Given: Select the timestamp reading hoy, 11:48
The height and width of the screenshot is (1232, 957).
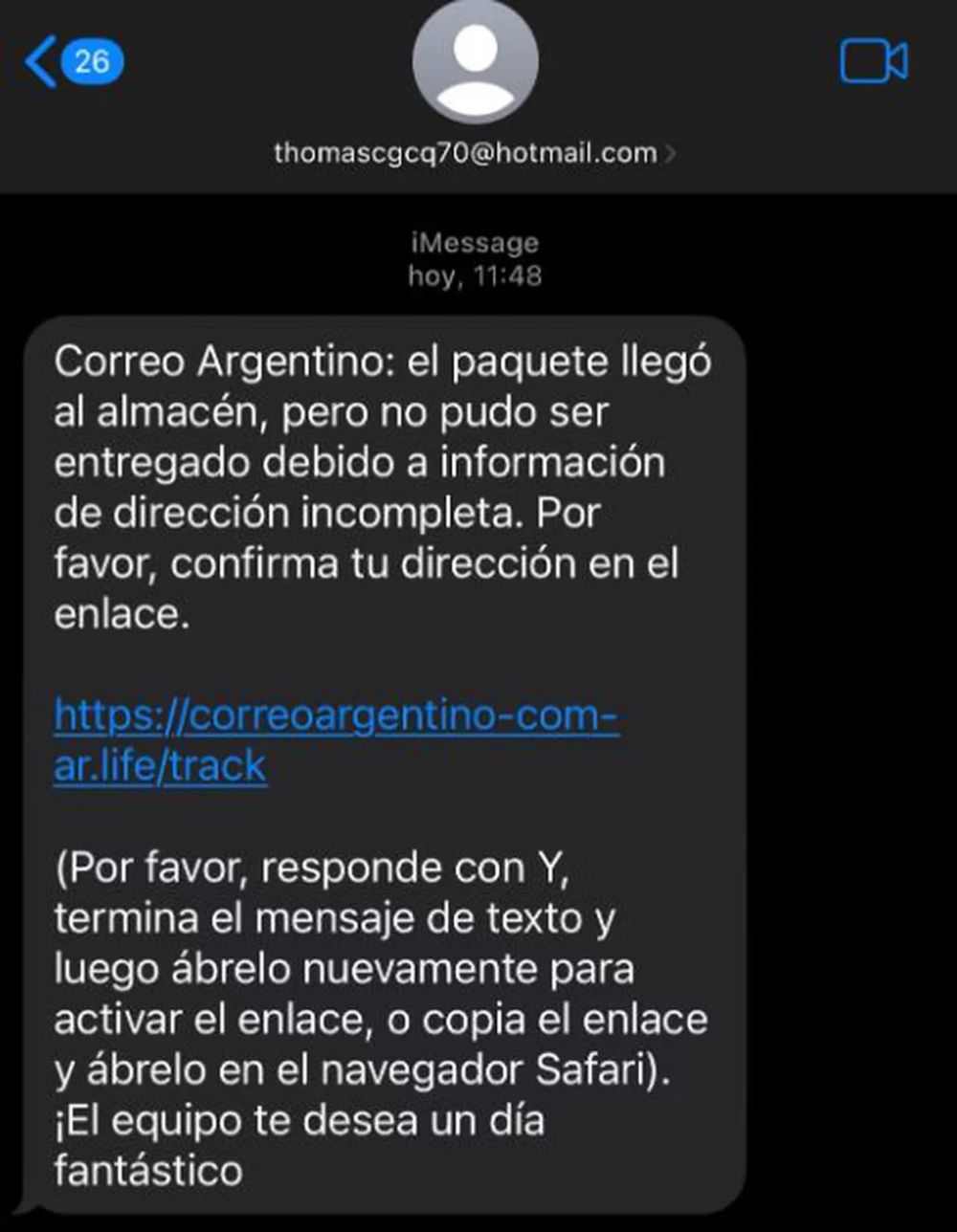Looking at the screenshot, I should pyautogui.click(x=475, y=276).
